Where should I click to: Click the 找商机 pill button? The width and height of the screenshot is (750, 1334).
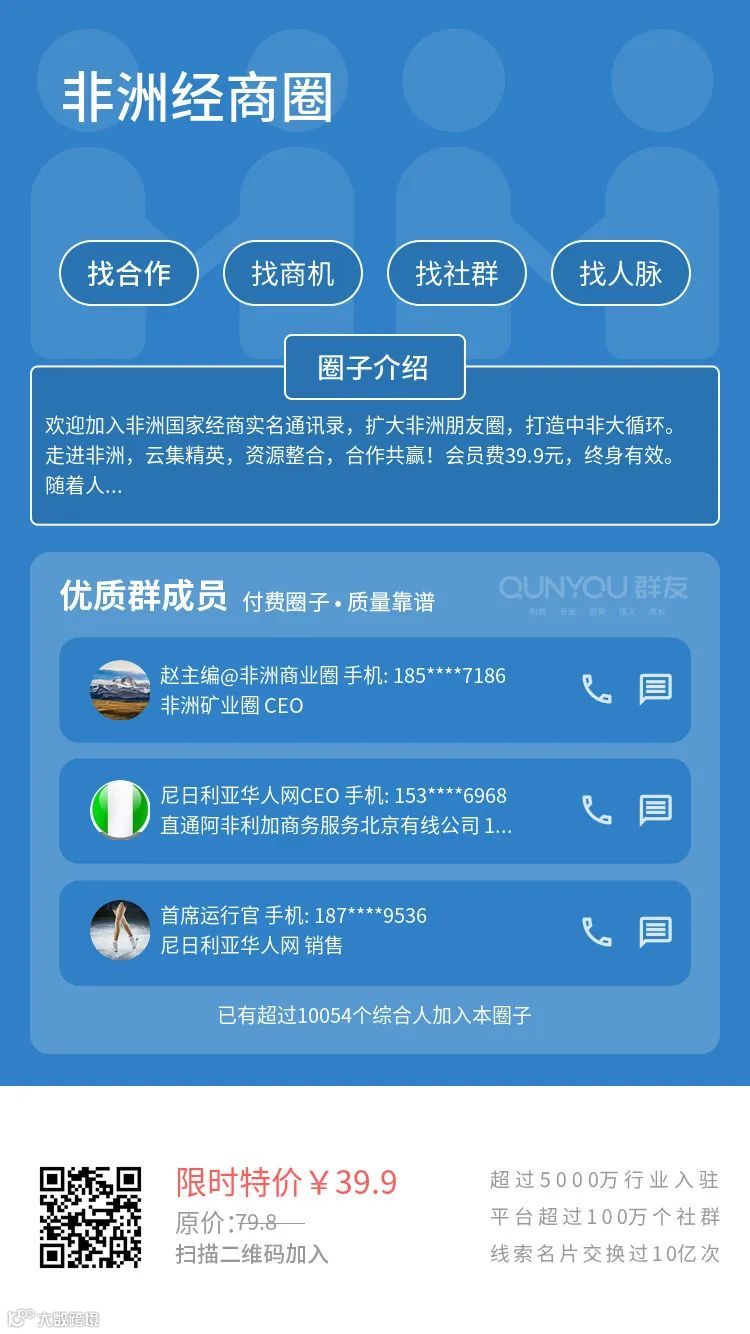click(x=293, y=273)
